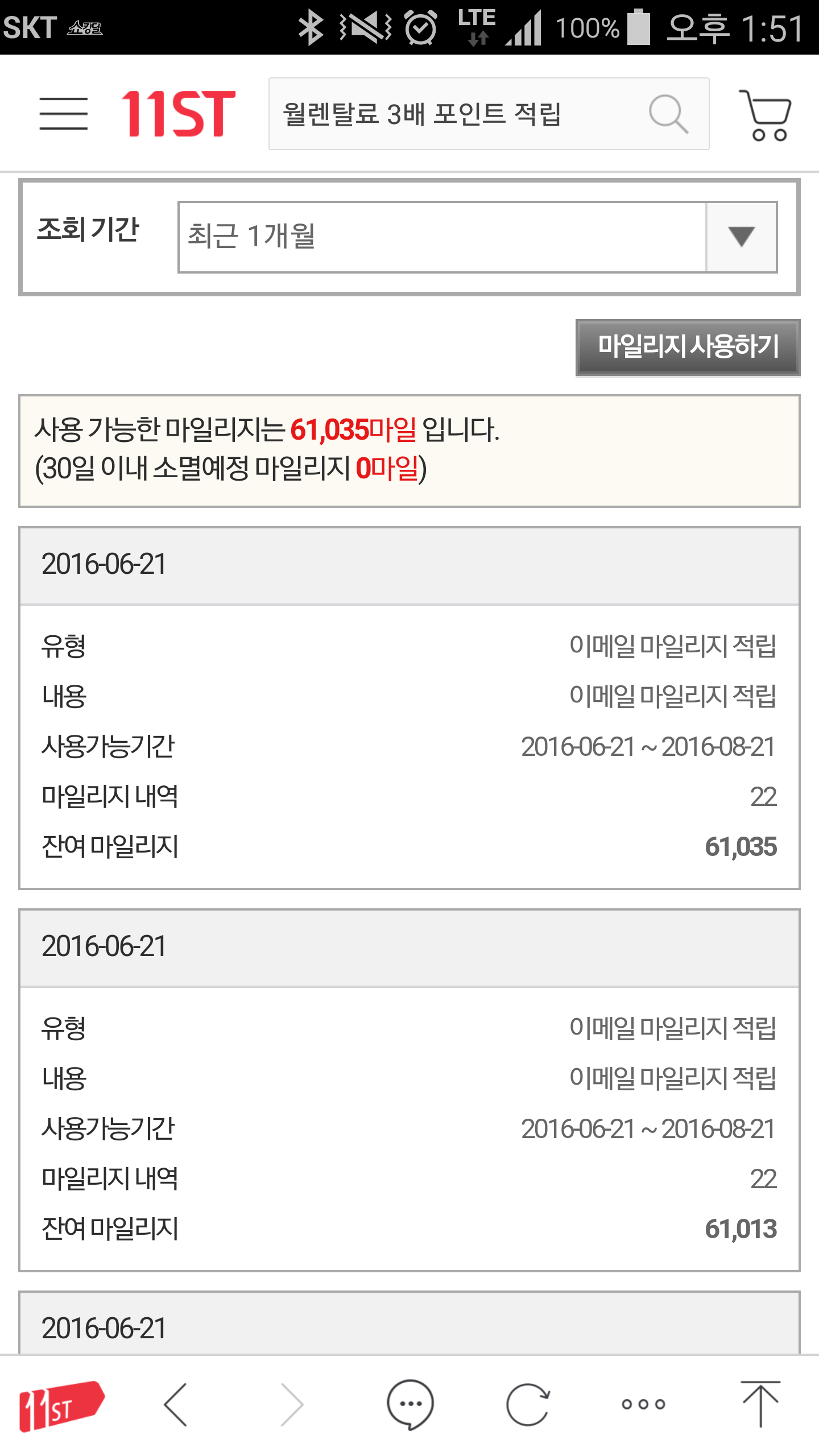Reload the page with the refresh icon
The width and height of the screenshot is (819, 1456).
pyautogui.click(x=528, y=1405)
